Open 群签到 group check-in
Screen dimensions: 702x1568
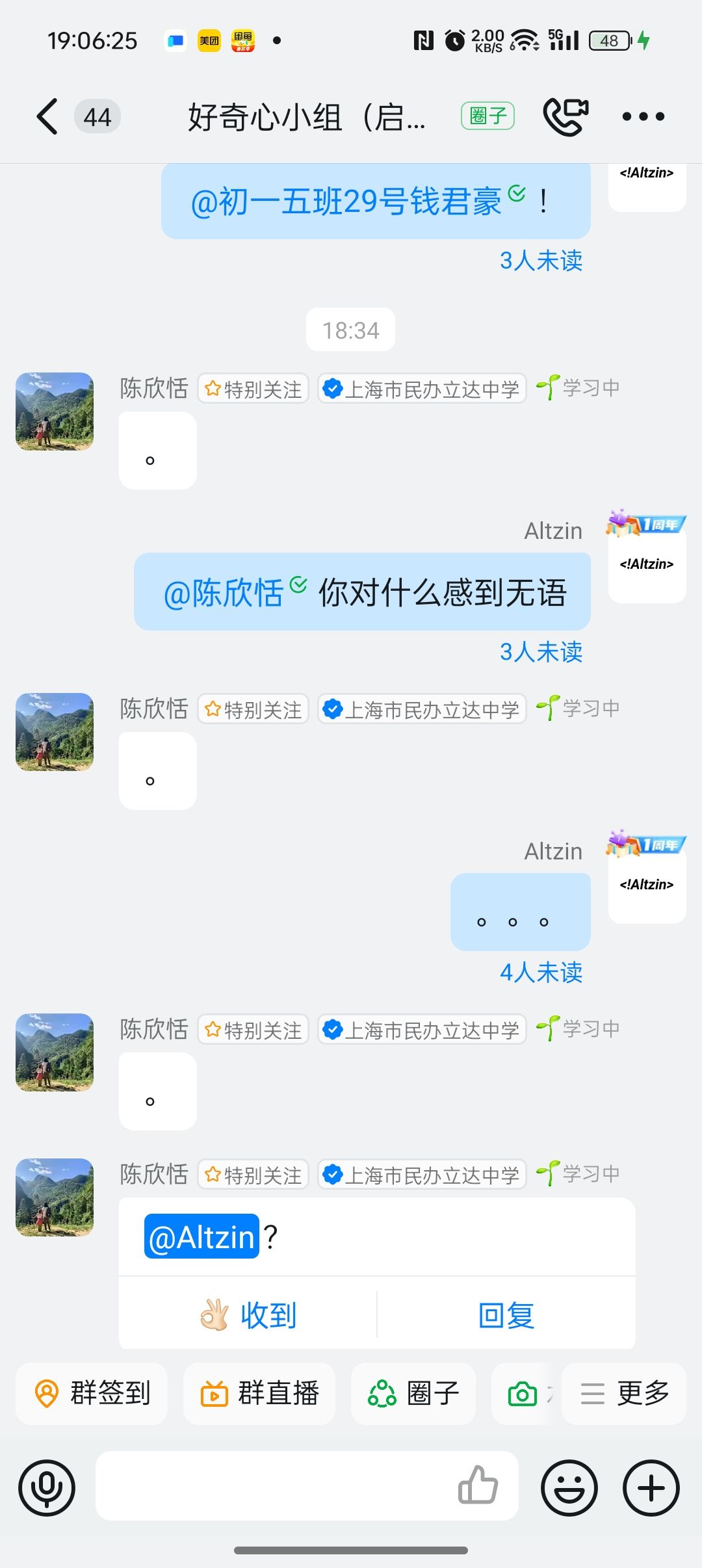(x=92, y=1394)
